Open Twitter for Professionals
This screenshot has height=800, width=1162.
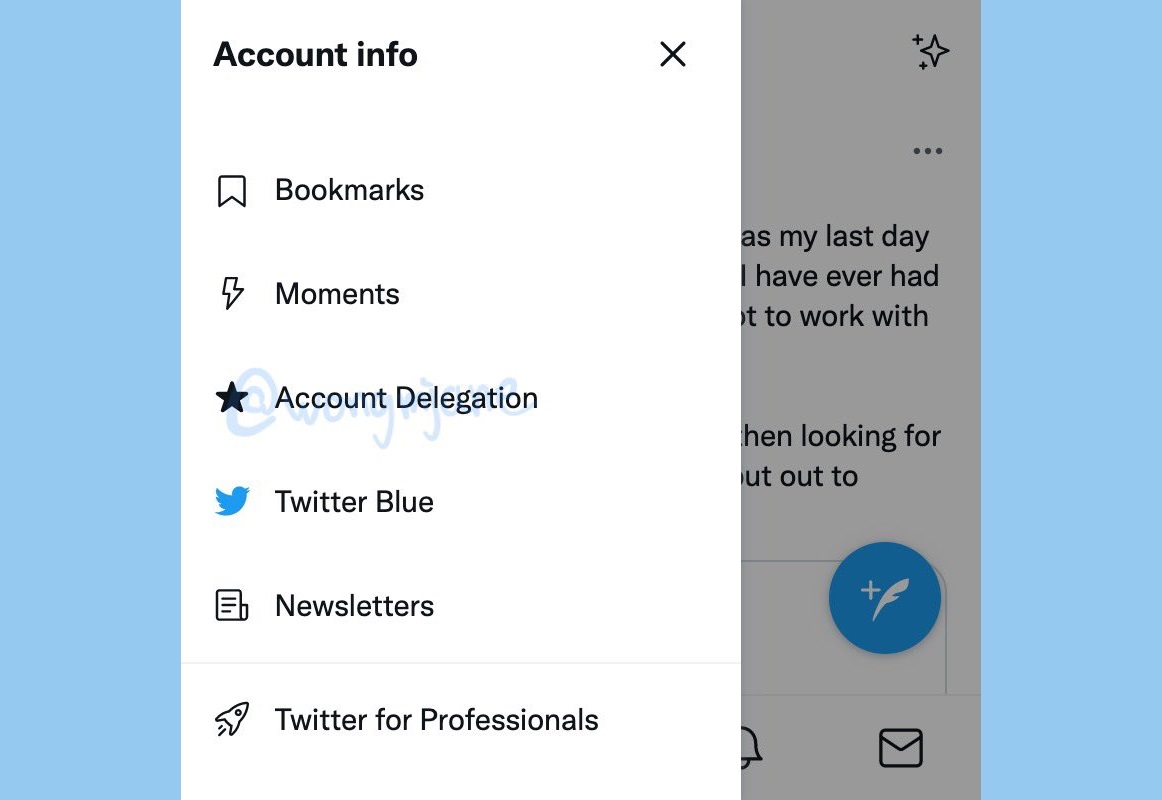click(x=436, y=720)
